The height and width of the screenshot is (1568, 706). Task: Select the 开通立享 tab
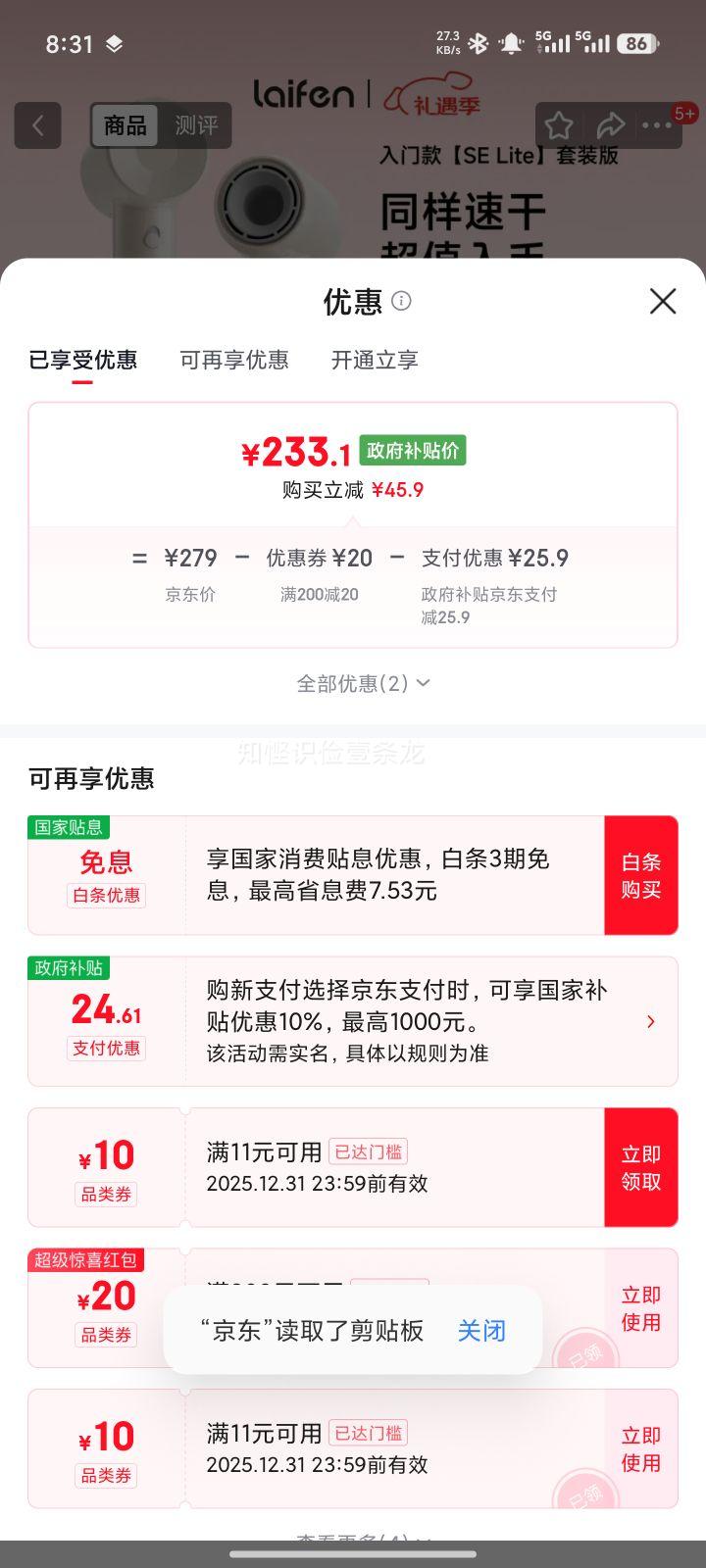tap(374, 361)
